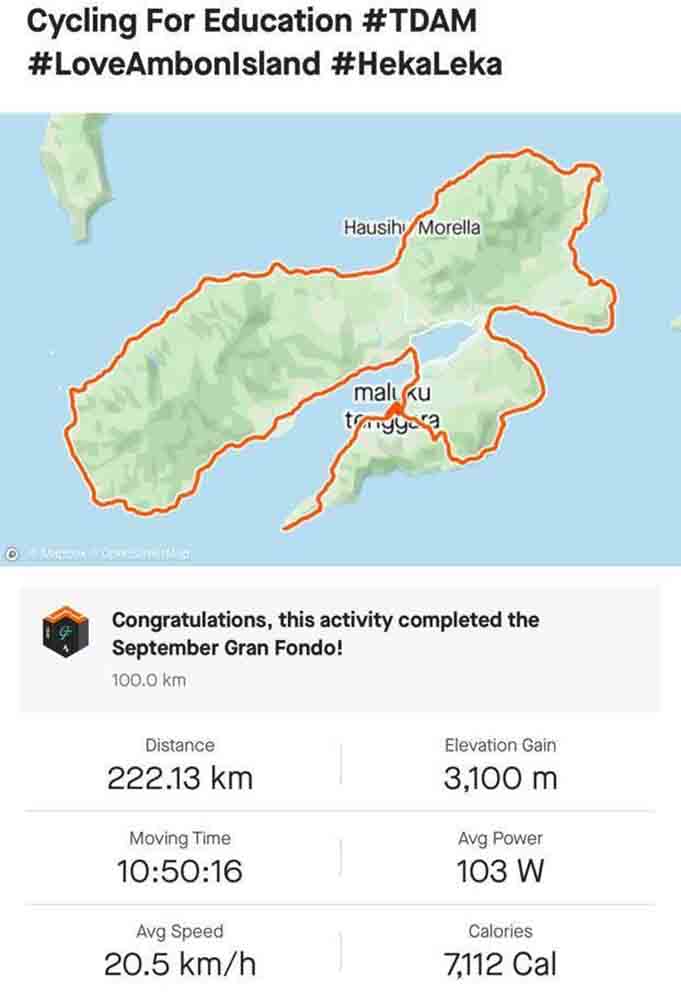Tap the map attribution info icon
681x1000 pixels.
pyautogui.click(x=12, y=552)
